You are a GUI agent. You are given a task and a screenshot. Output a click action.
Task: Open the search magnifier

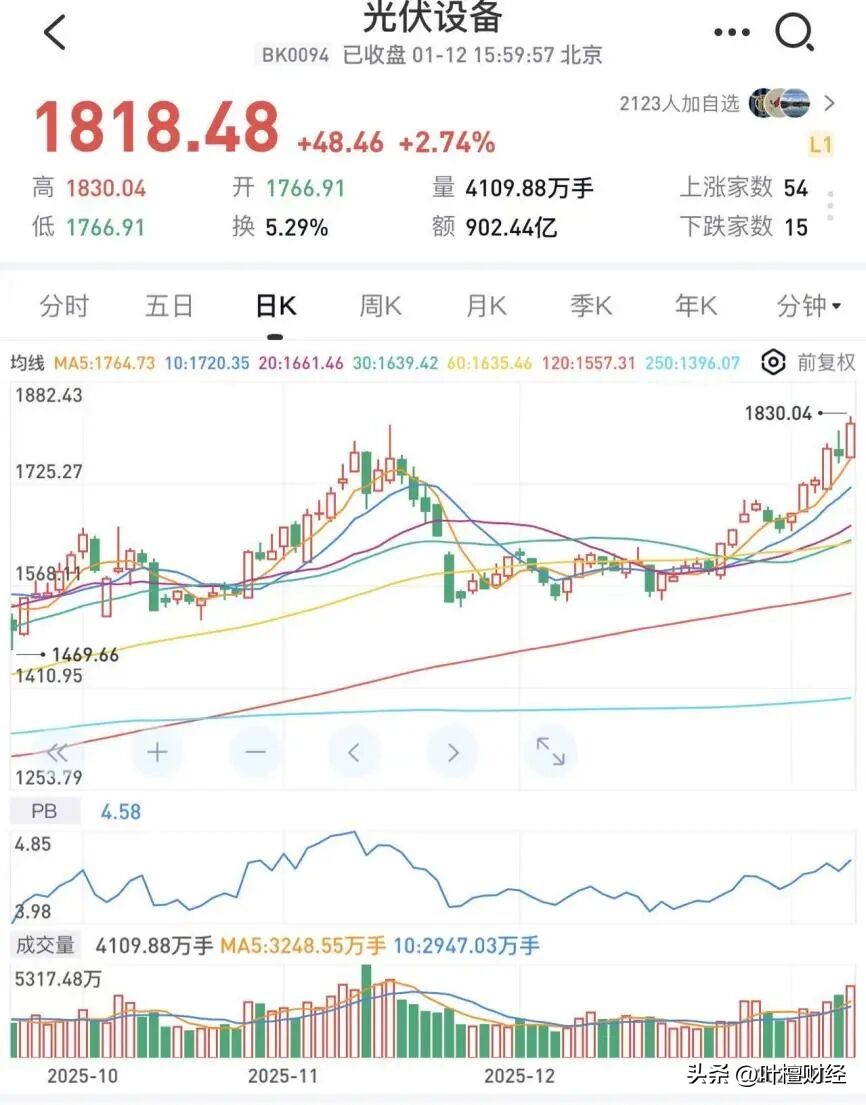click(x=795, y=31)
